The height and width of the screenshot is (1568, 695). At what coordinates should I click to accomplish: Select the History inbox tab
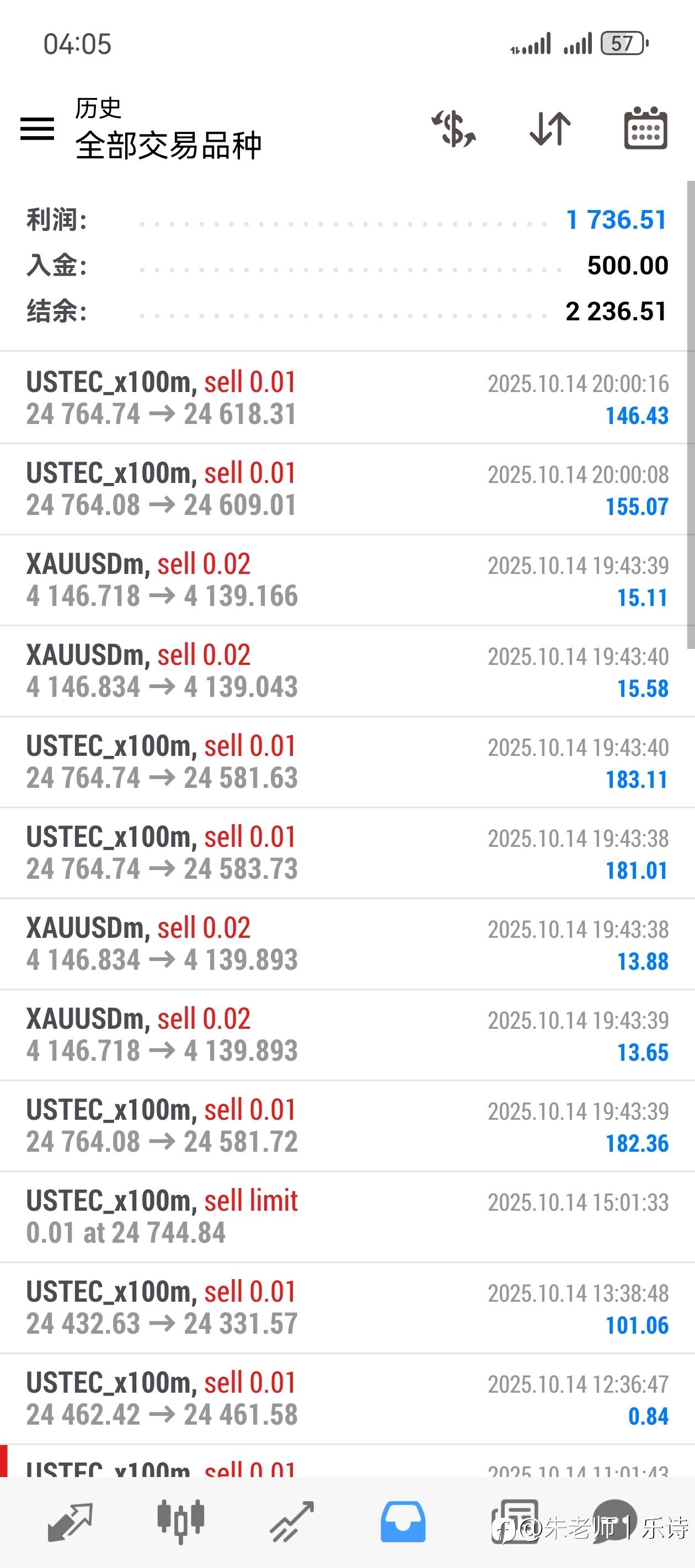[403, 1522]
